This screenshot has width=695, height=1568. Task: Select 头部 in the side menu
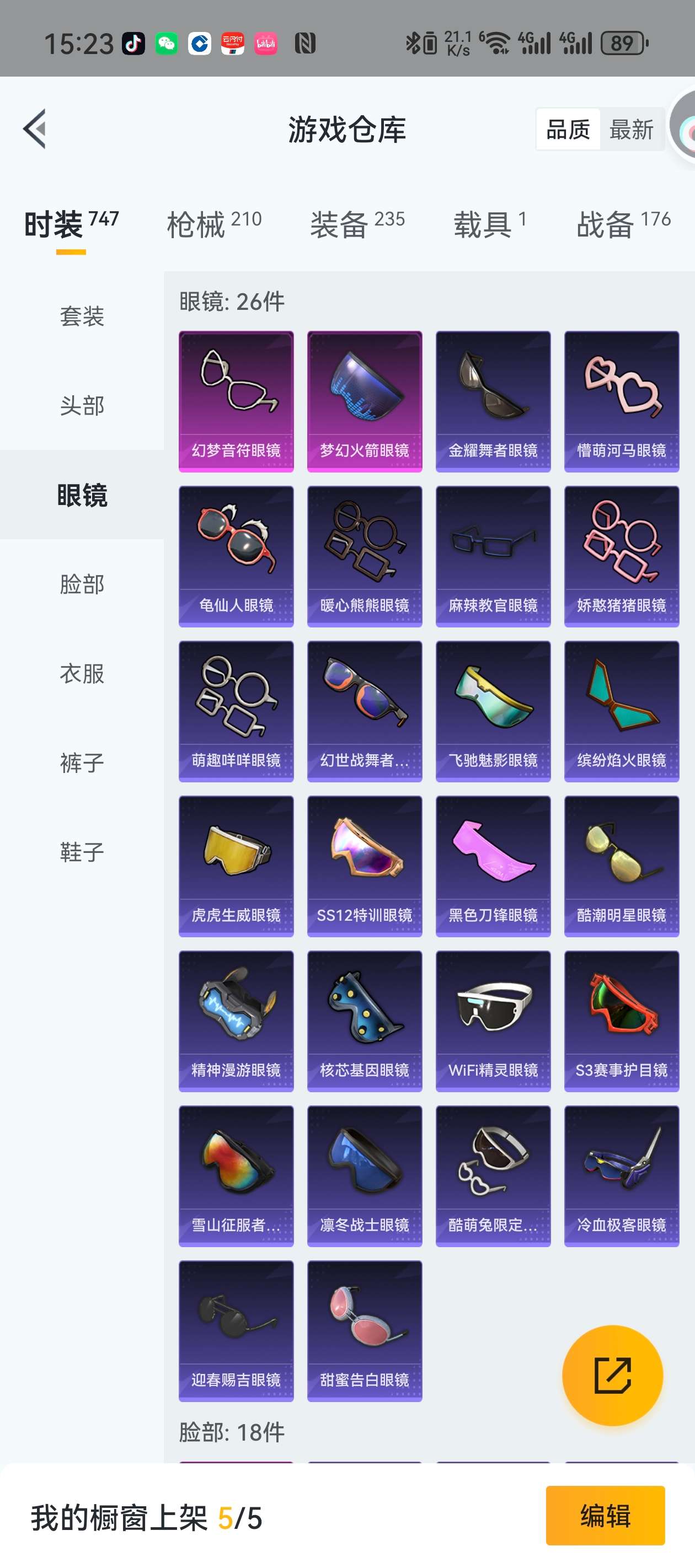click(x=82, y=405)
